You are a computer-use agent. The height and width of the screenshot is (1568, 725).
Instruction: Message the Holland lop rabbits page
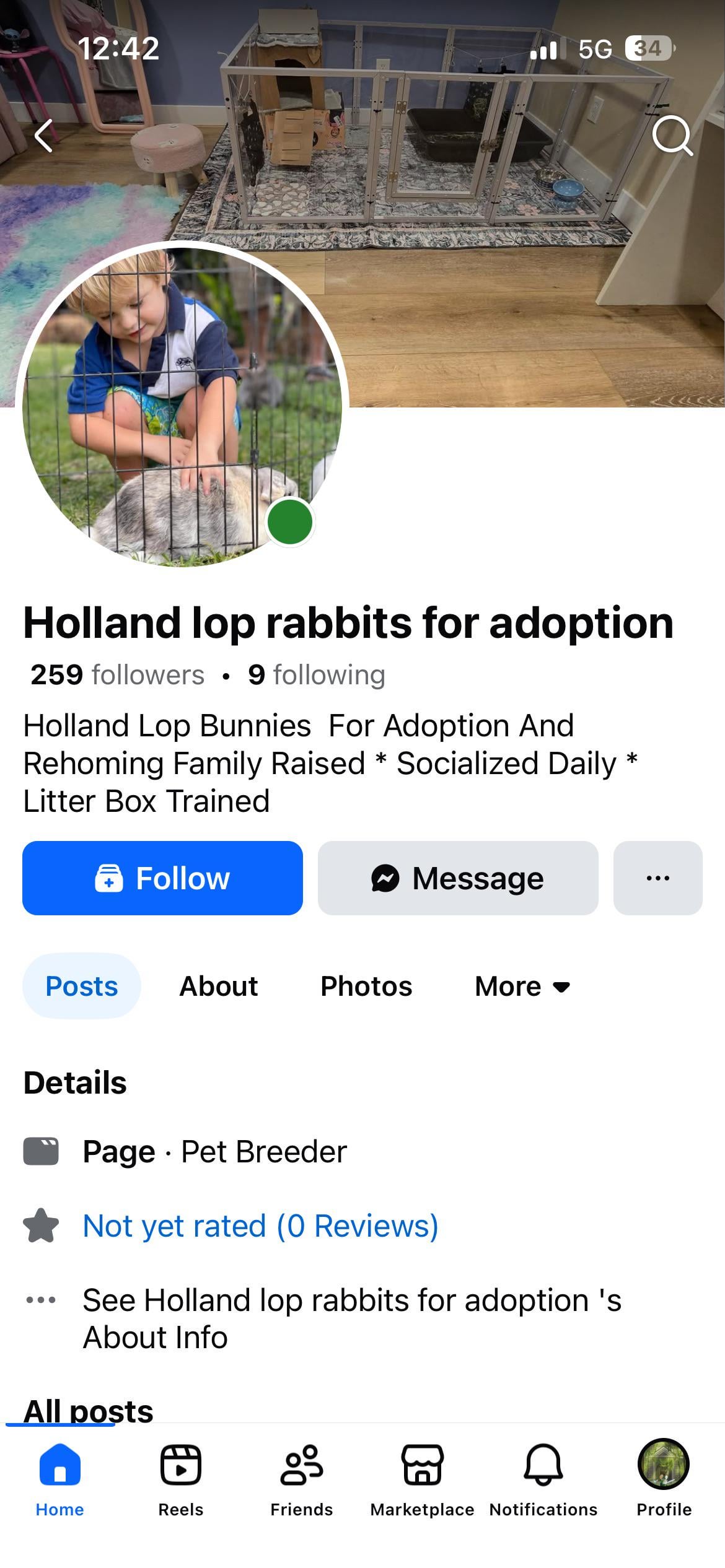458,878
